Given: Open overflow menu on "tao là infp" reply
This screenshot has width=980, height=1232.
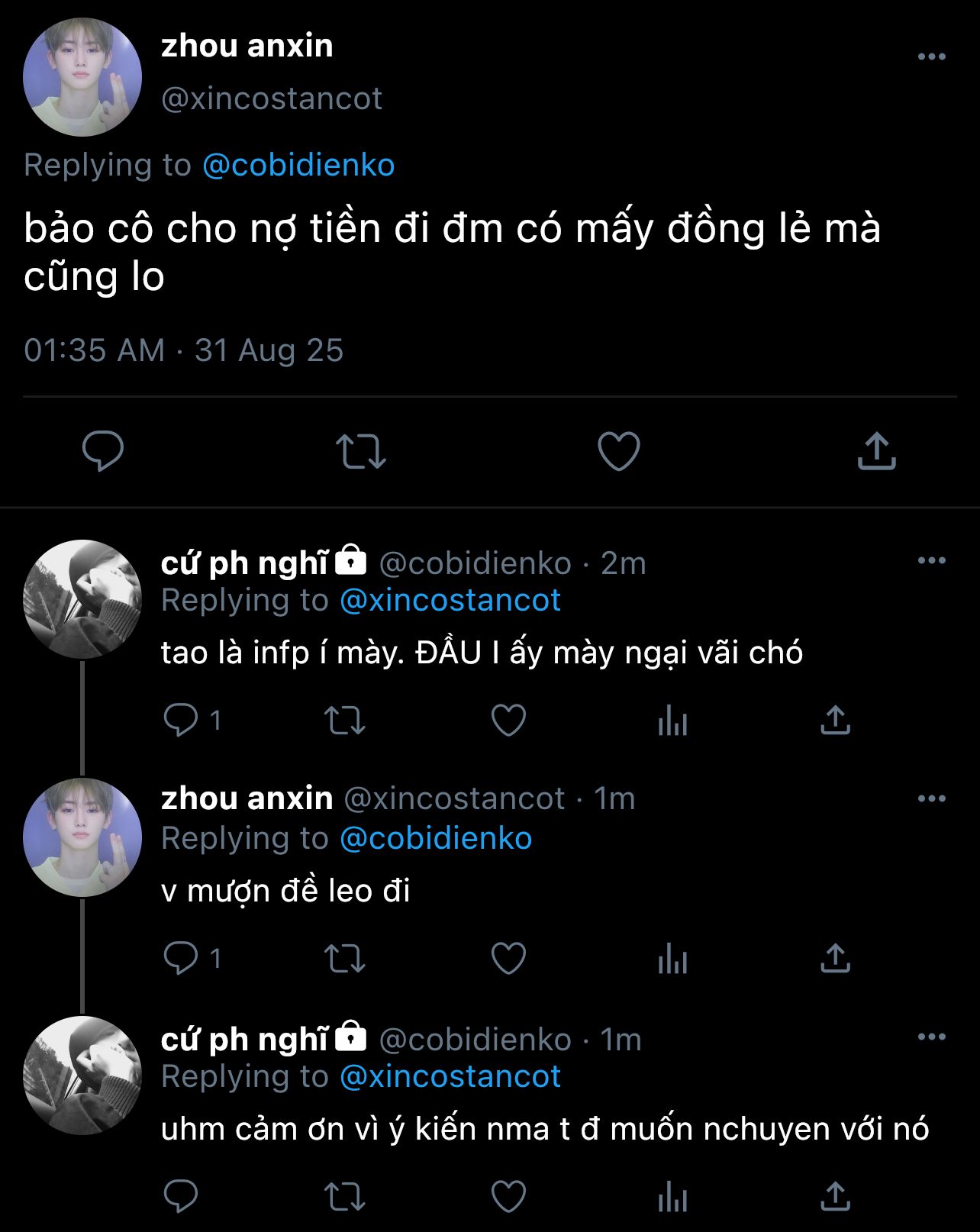Looking at the screenshot, I should tap(931, 560).
